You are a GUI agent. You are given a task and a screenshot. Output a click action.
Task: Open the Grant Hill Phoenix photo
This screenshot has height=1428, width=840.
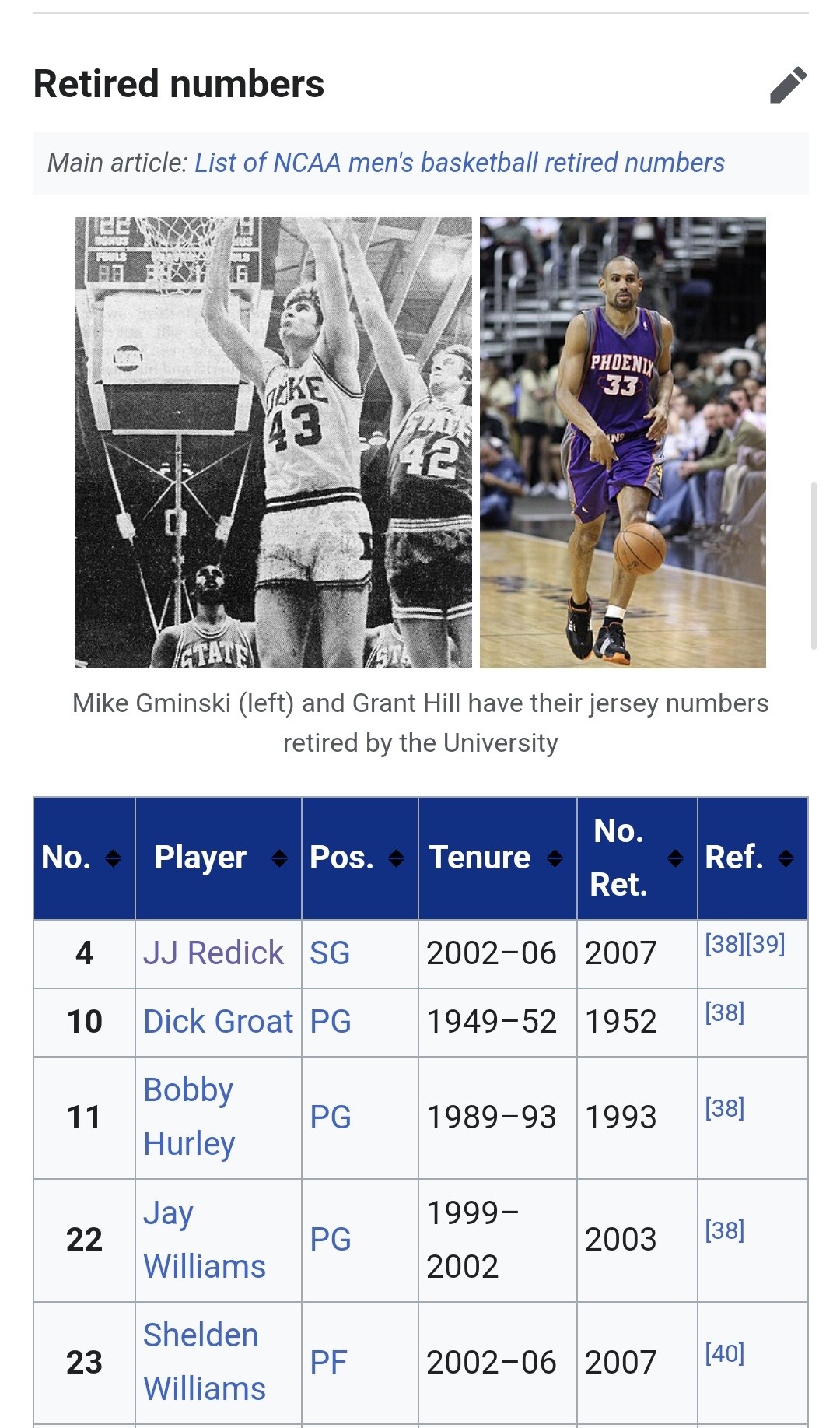(x=622, y=442)
